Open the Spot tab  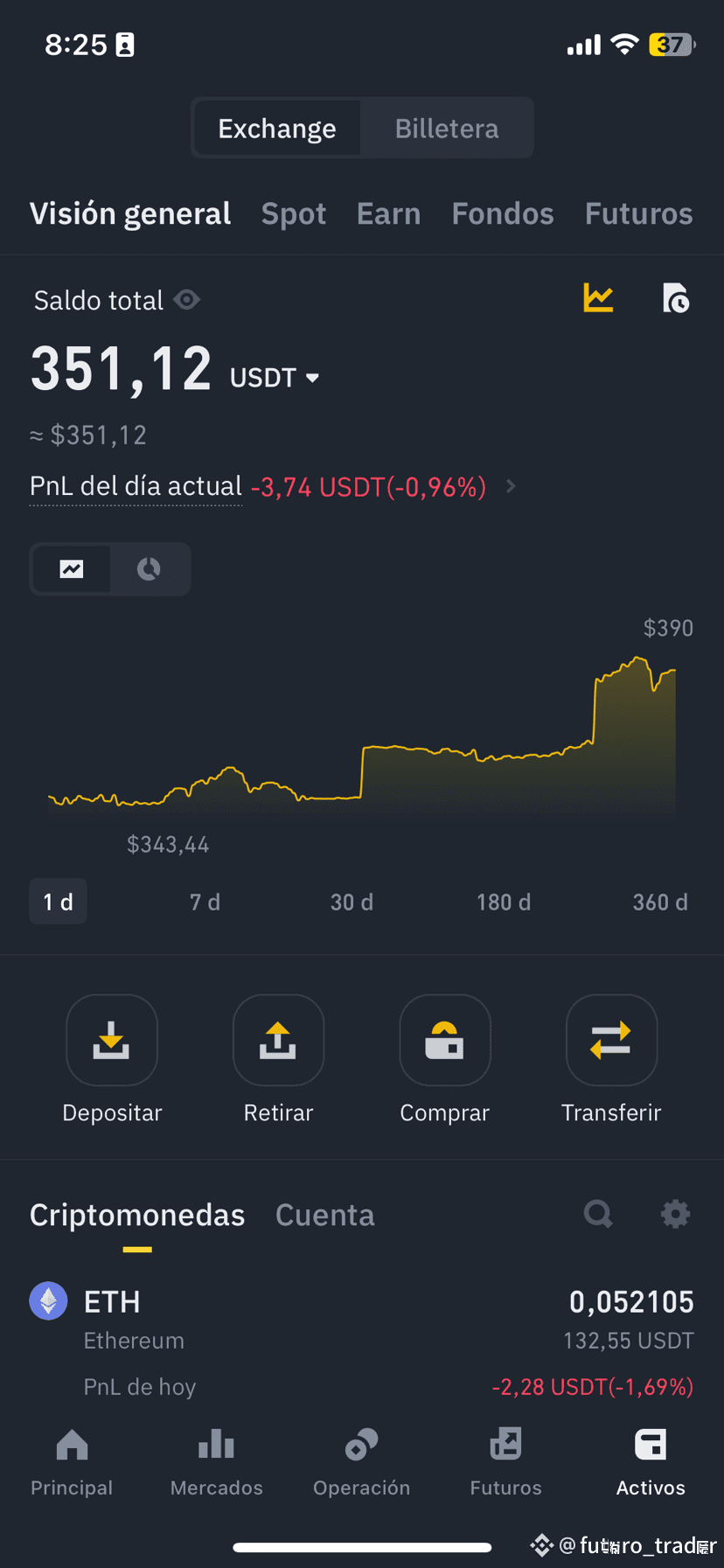coord(294,214)
